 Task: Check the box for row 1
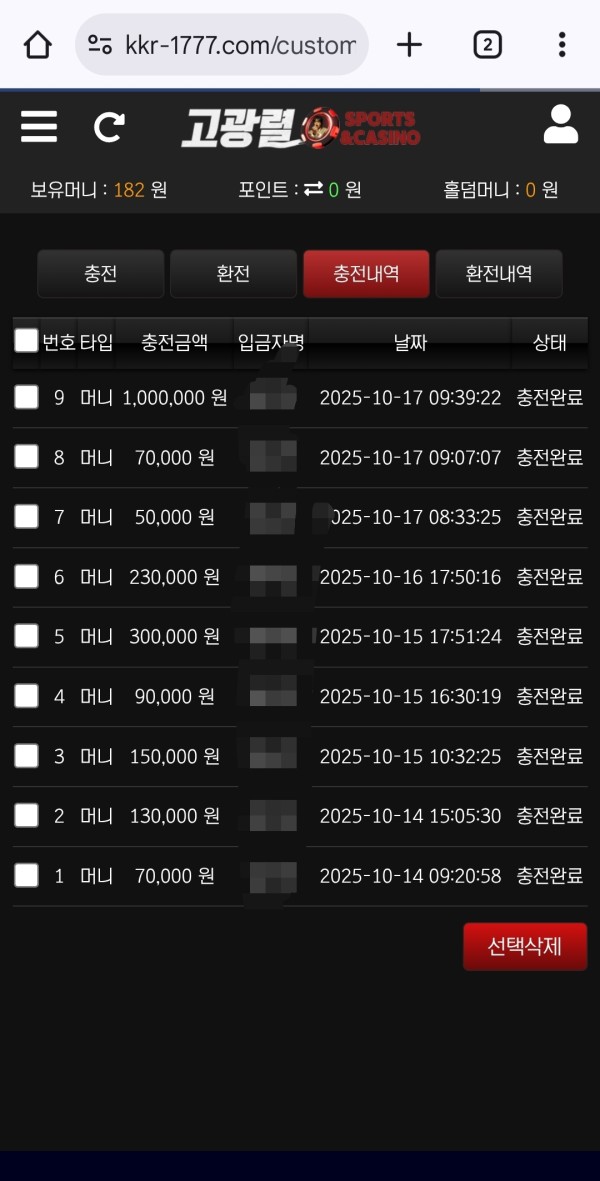tap(26, 876)
